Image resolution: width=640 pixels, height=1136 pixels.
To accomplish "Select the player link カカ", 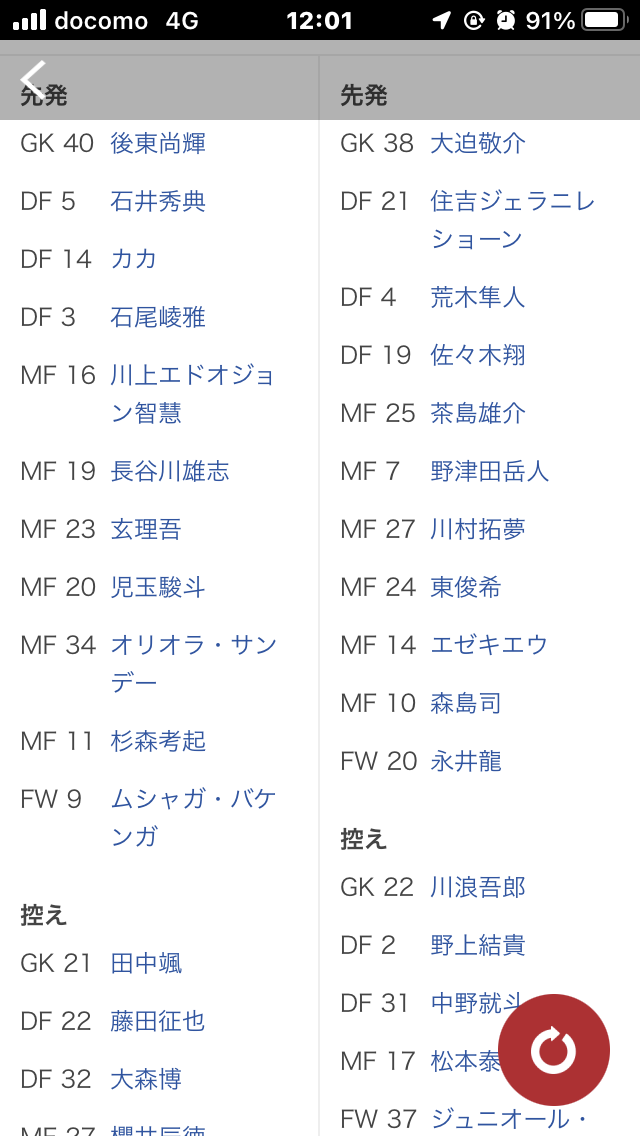I will [x=134, y=259].
